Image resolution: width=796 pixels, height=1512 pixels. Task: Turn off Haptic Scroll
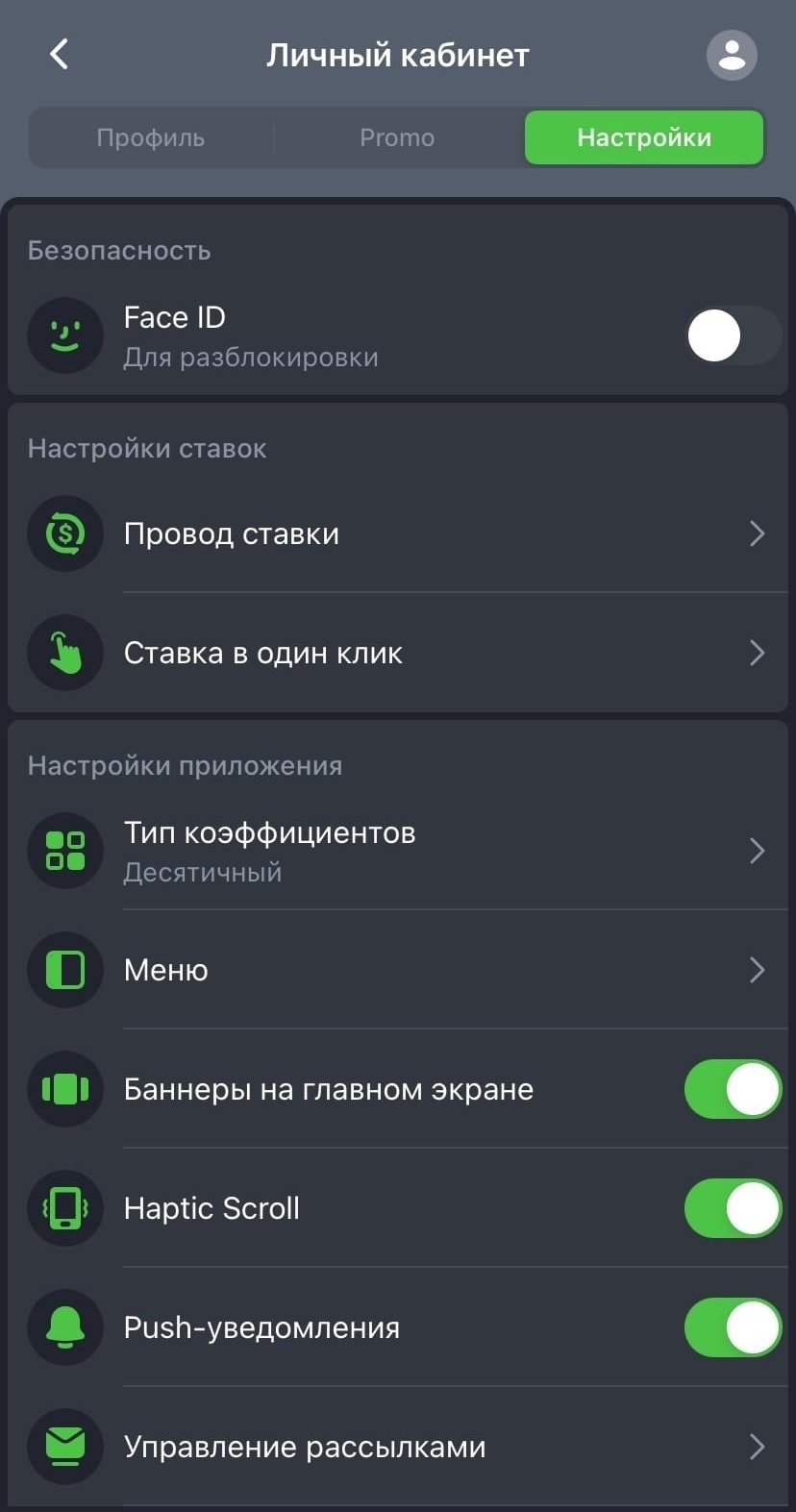[733, 1208]
